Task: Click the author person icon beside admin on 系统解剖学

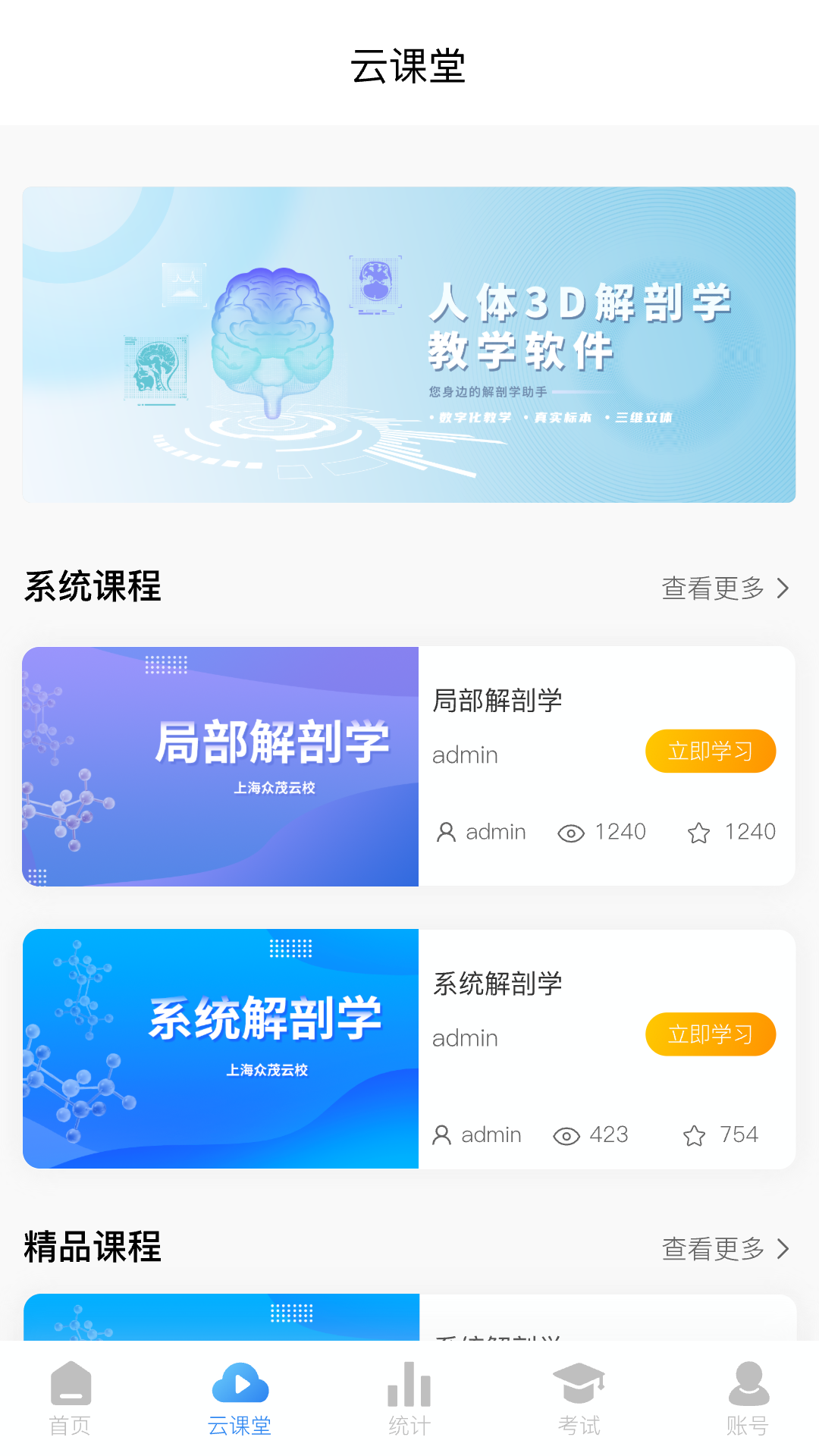Action: 442,1135
